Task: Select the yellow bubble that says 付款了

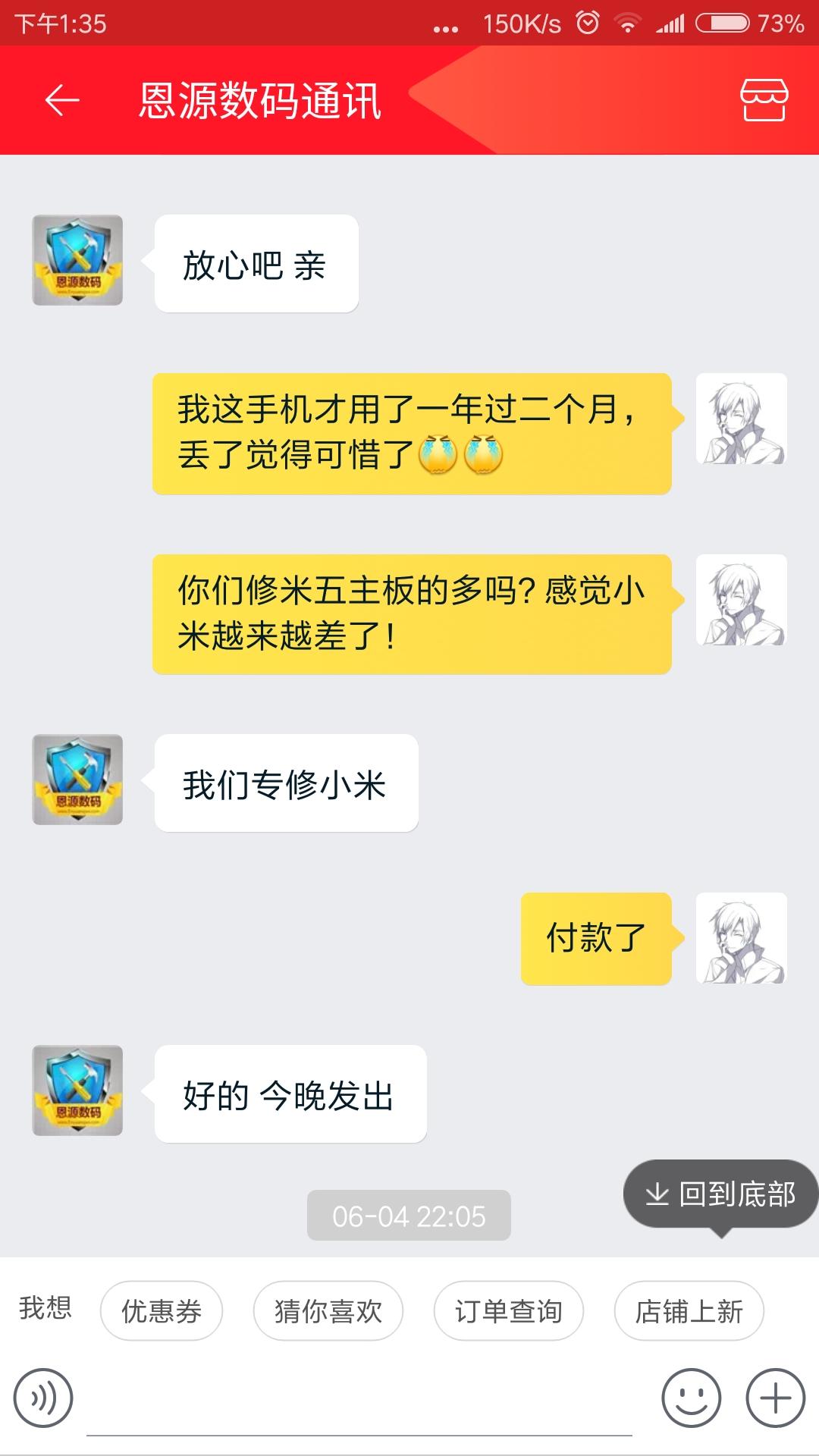Action: (x=596, y=940)
